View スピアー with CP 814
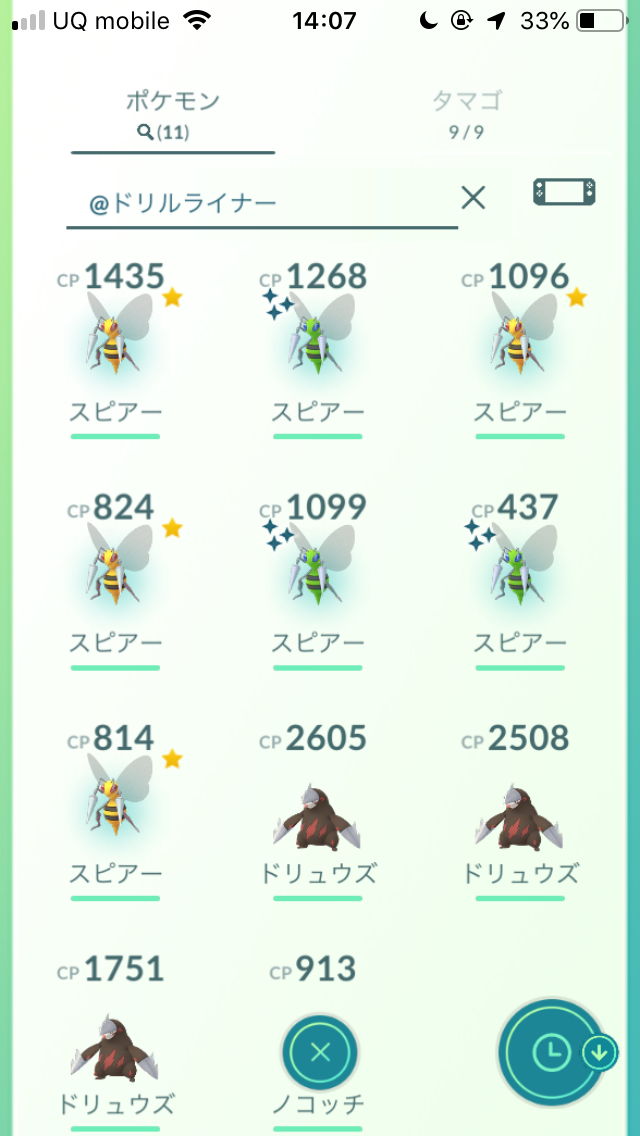 (116, 810)
